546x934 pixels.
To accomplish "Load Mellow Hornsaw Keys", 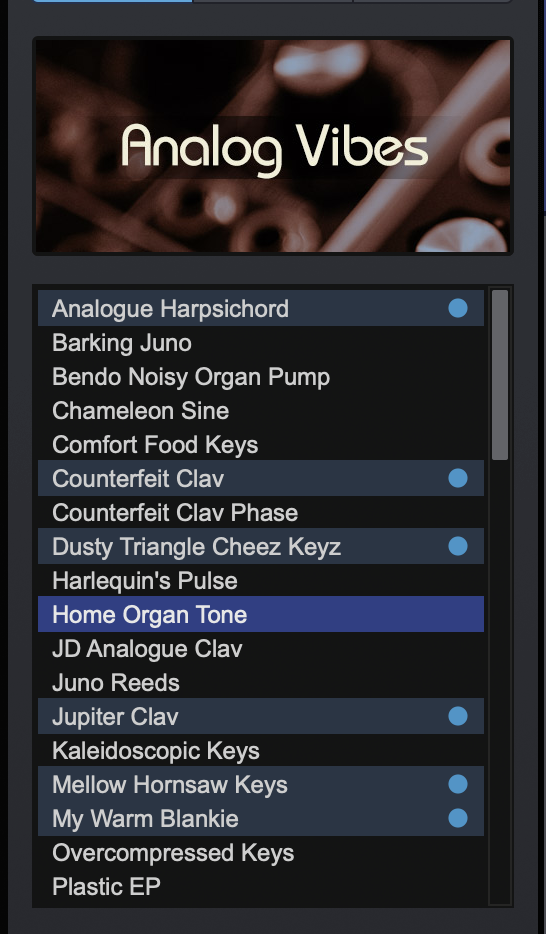I will click(261, 784).
